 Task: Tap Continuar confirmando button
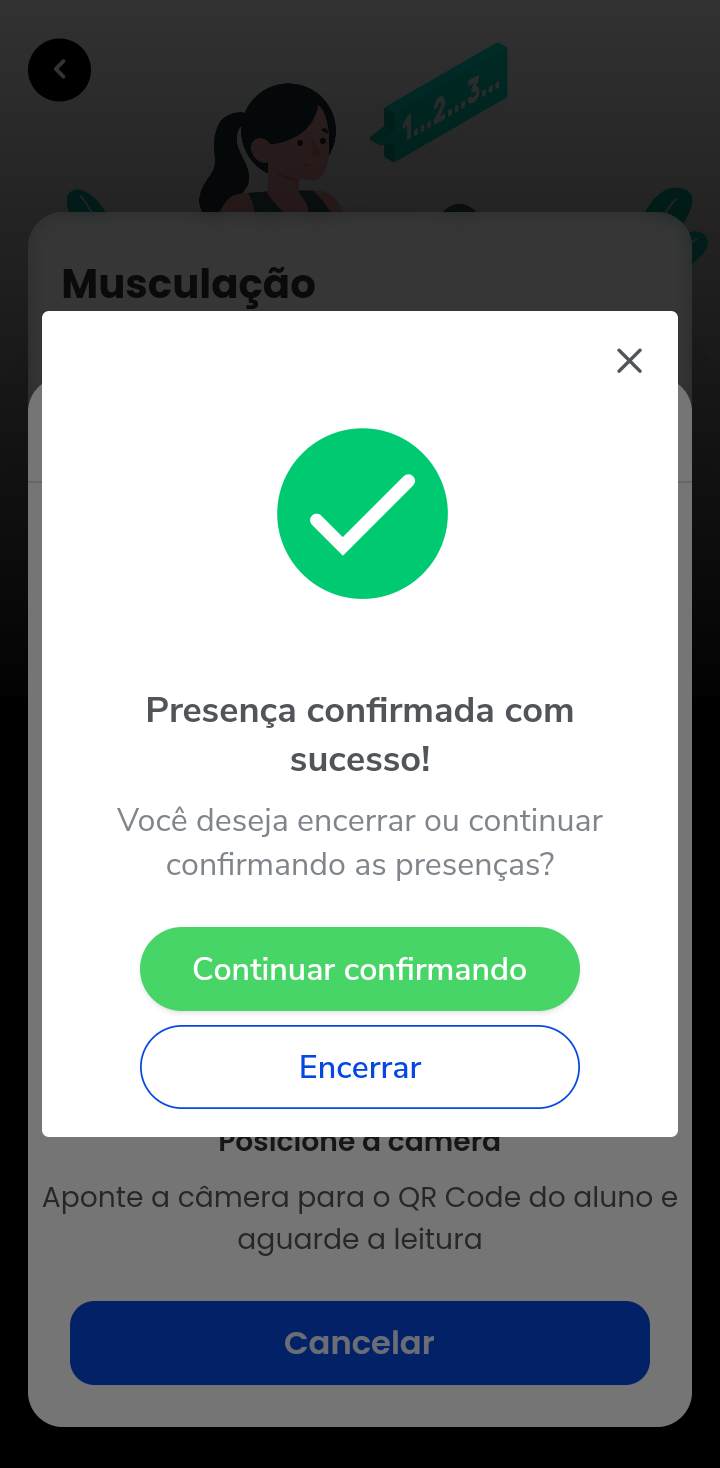[360, 969]
